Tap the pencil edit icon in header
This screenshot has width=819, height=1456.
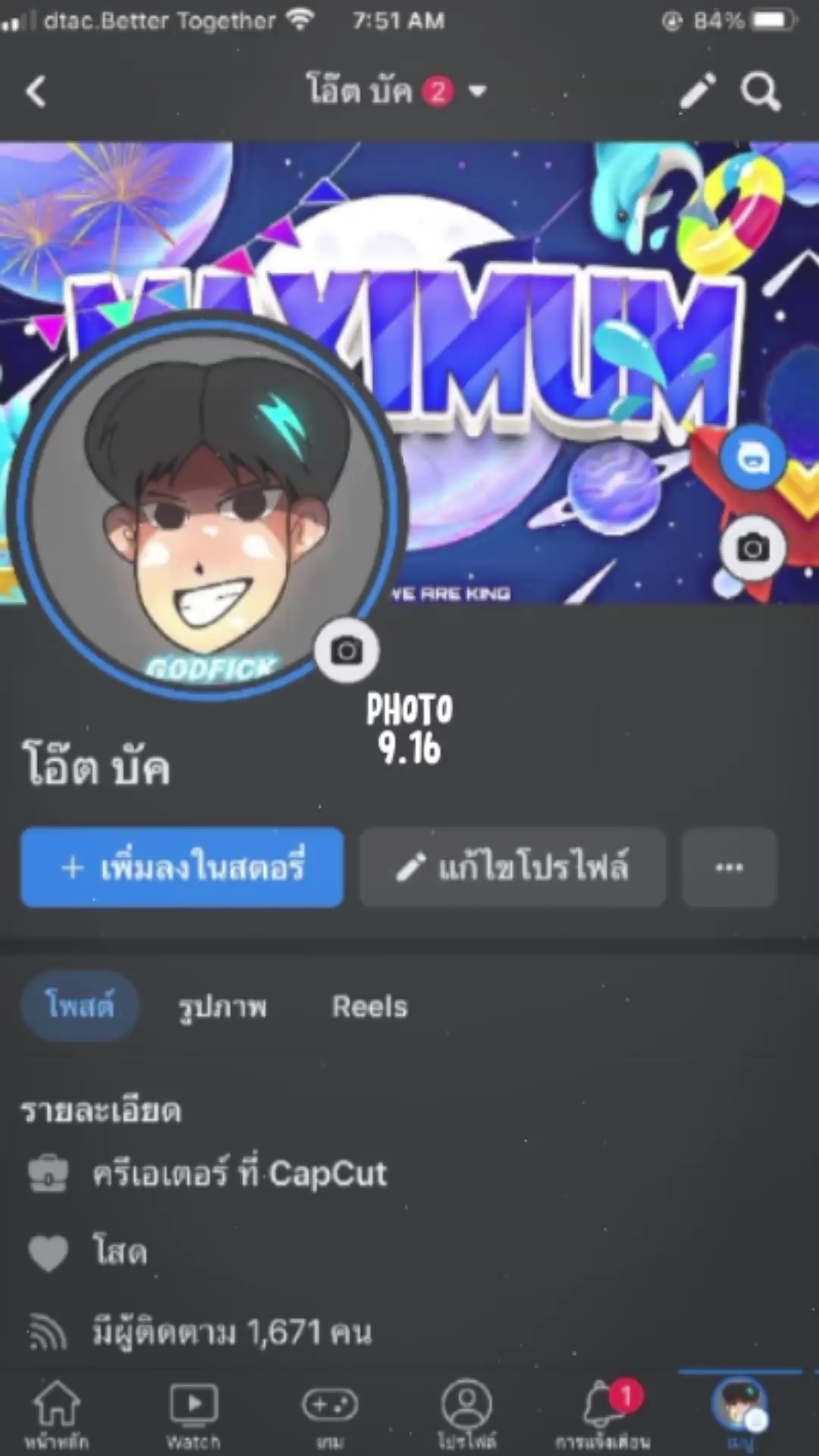pyautogui.click(x=697, y=92)
